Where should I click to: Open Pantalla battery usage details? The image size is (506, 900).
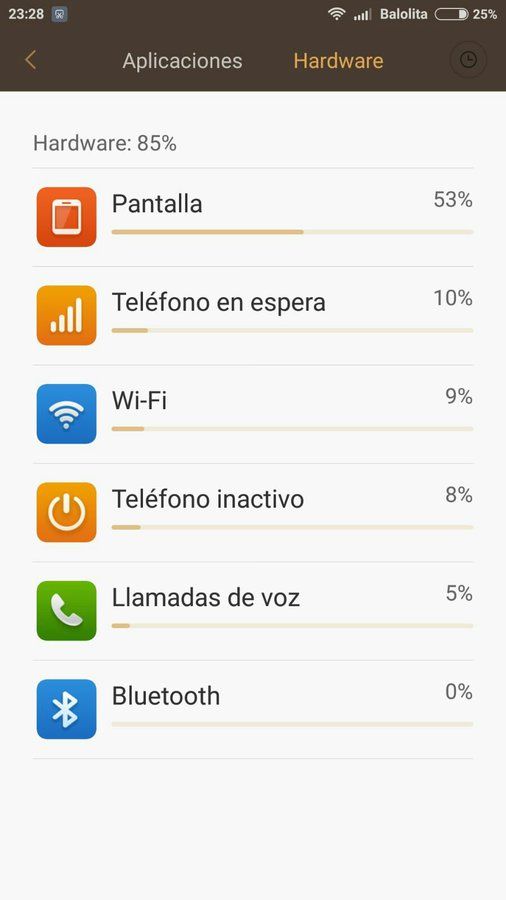click(x=253, y=218)
